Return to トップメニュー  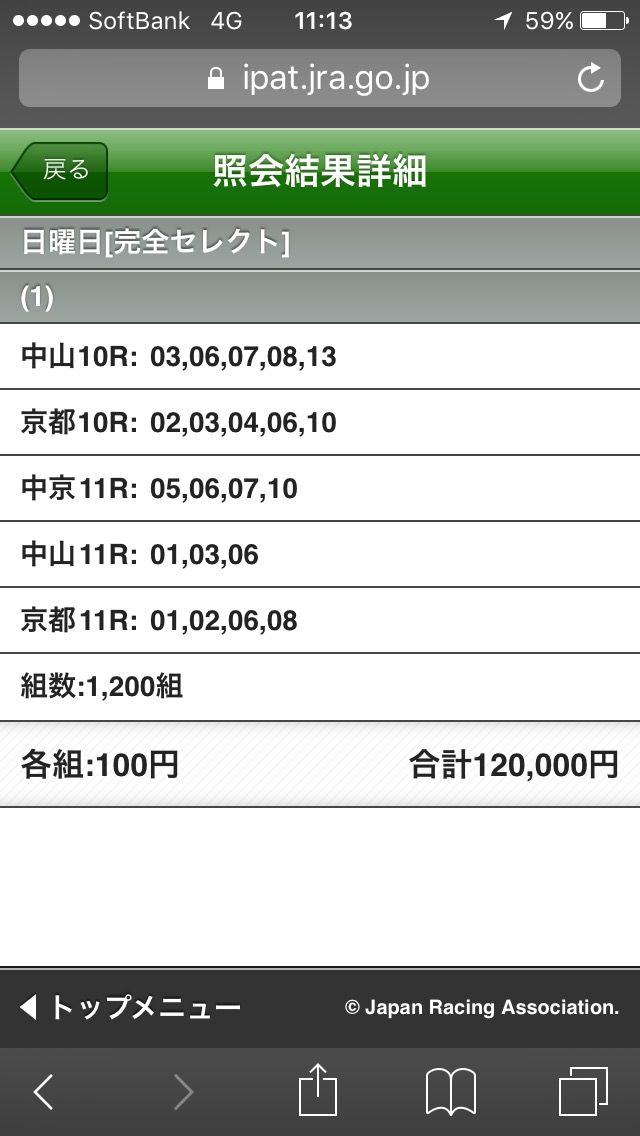click(x=130, y=1007)
